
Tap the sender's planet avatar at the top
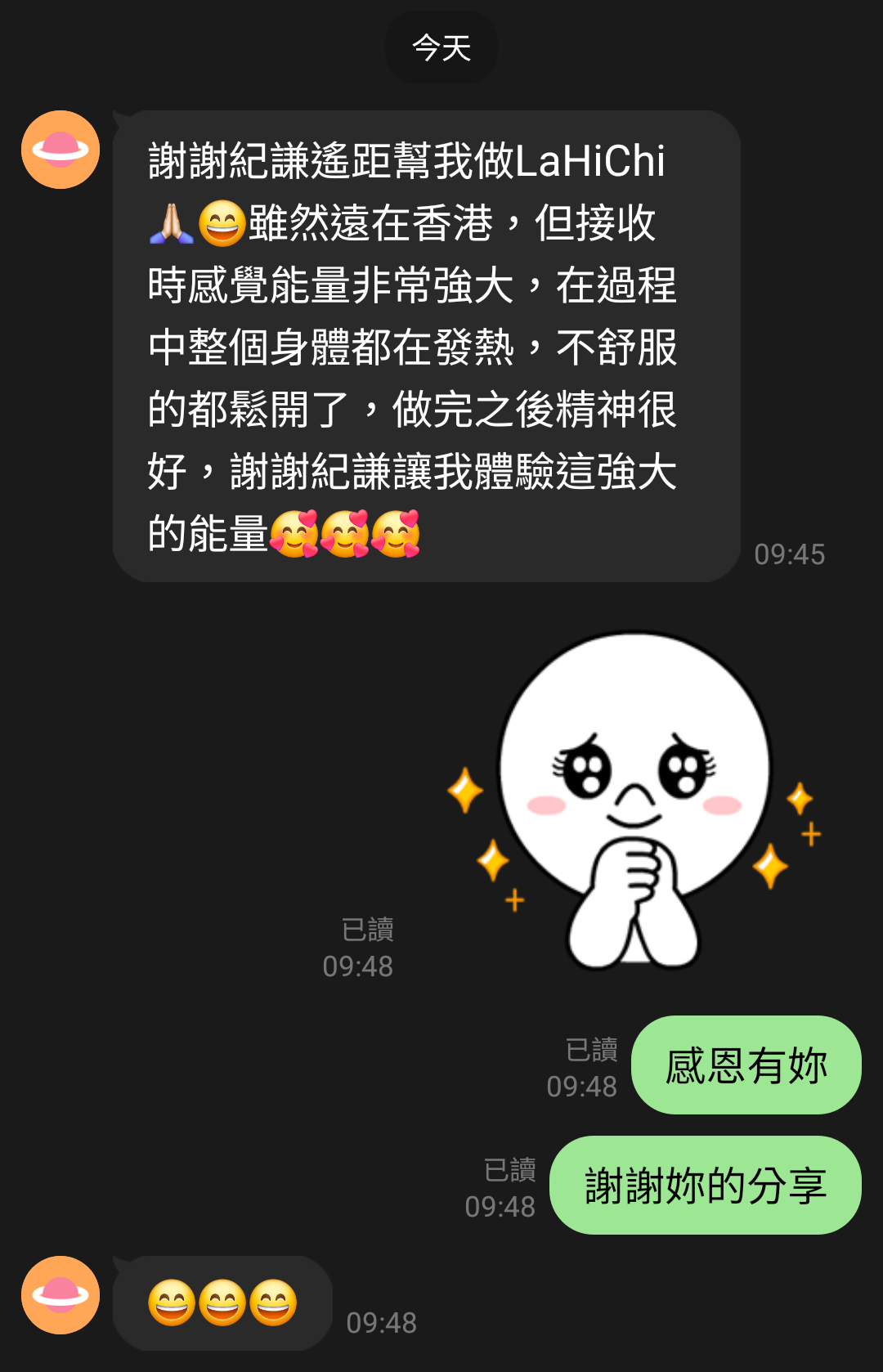click(60, 149)
